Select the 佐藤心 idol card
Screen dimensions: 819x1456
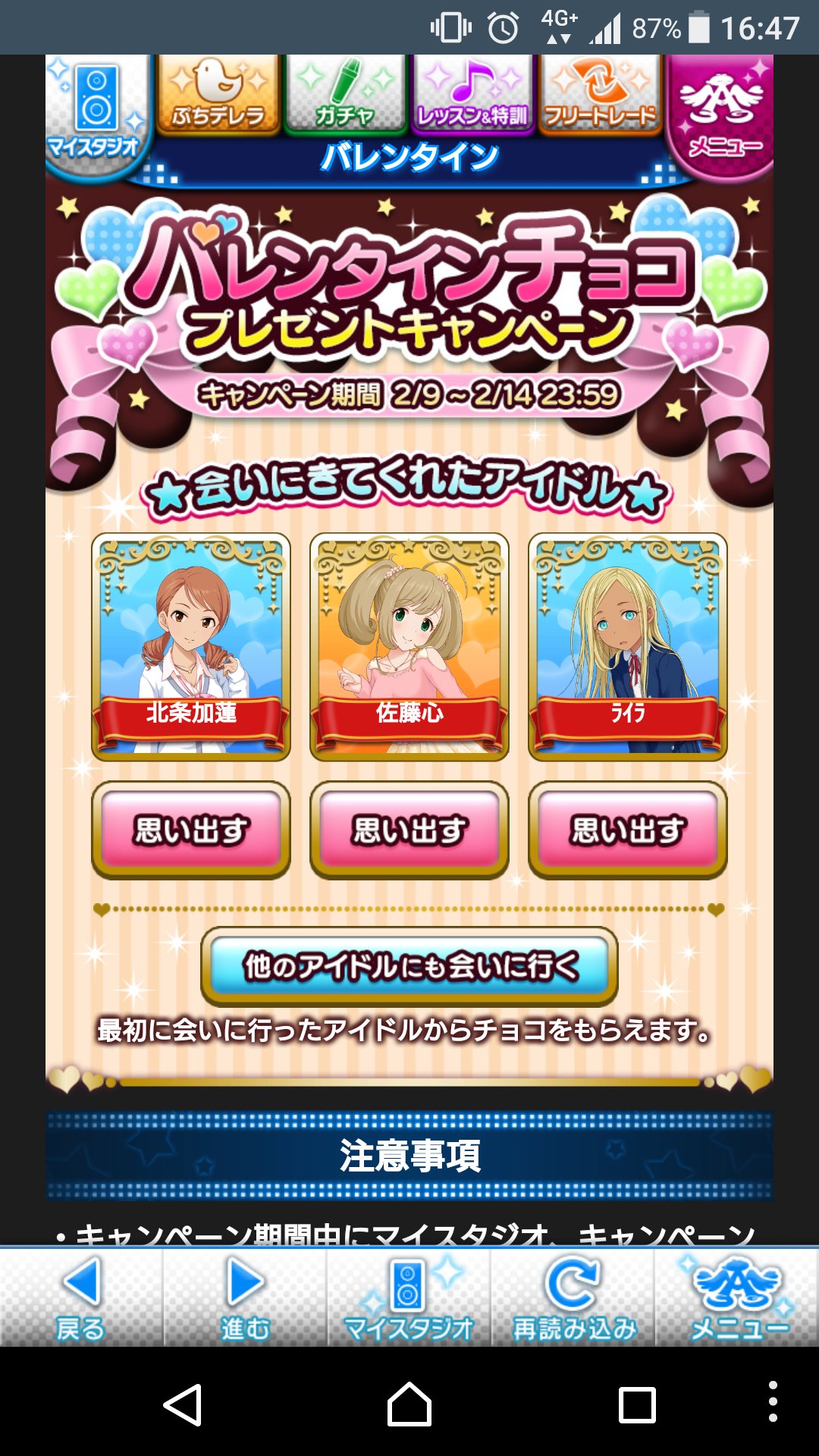[x=409, y=647]
